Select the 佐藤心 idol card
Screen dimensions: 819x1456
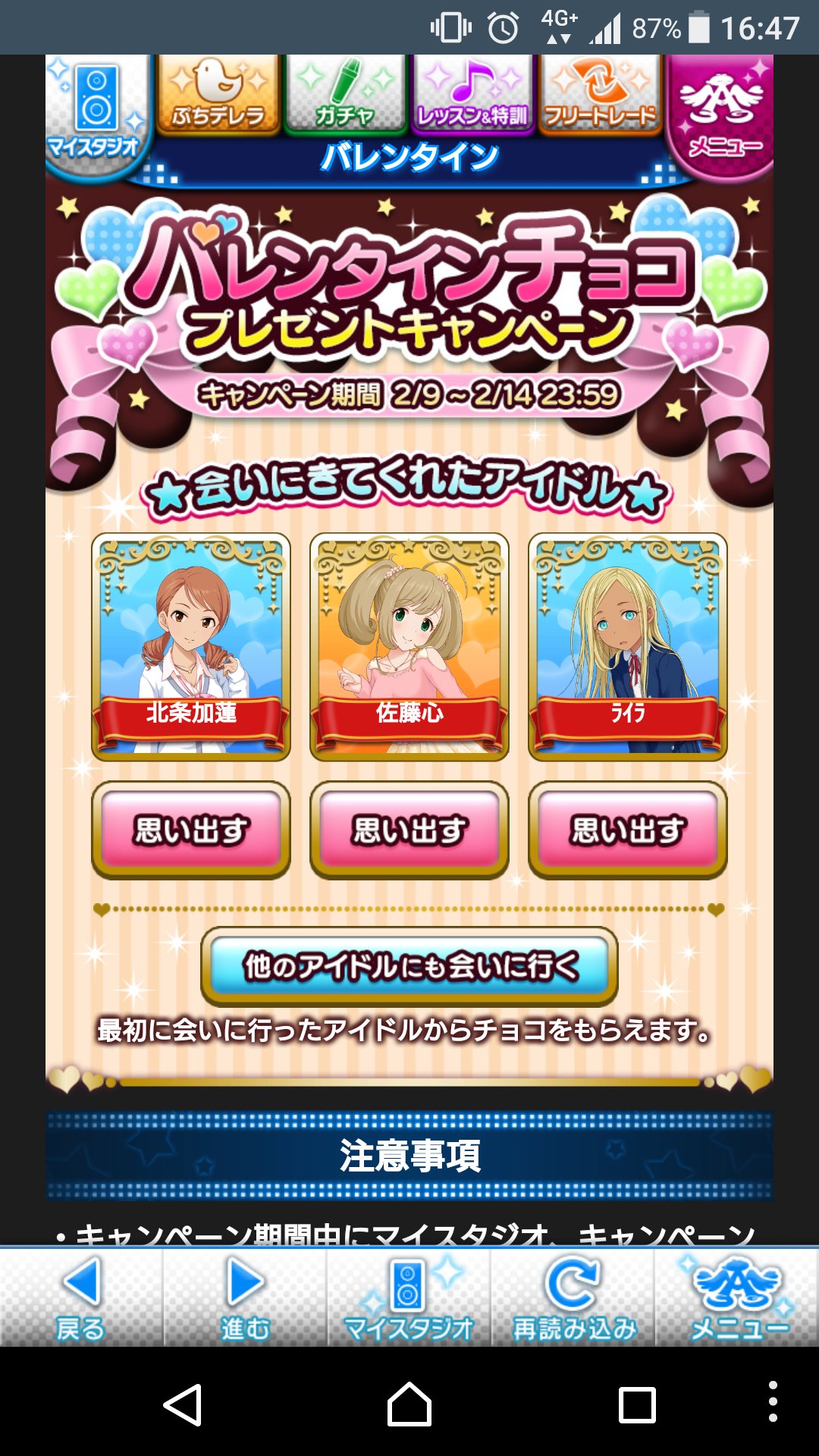[x=409, y=647]
